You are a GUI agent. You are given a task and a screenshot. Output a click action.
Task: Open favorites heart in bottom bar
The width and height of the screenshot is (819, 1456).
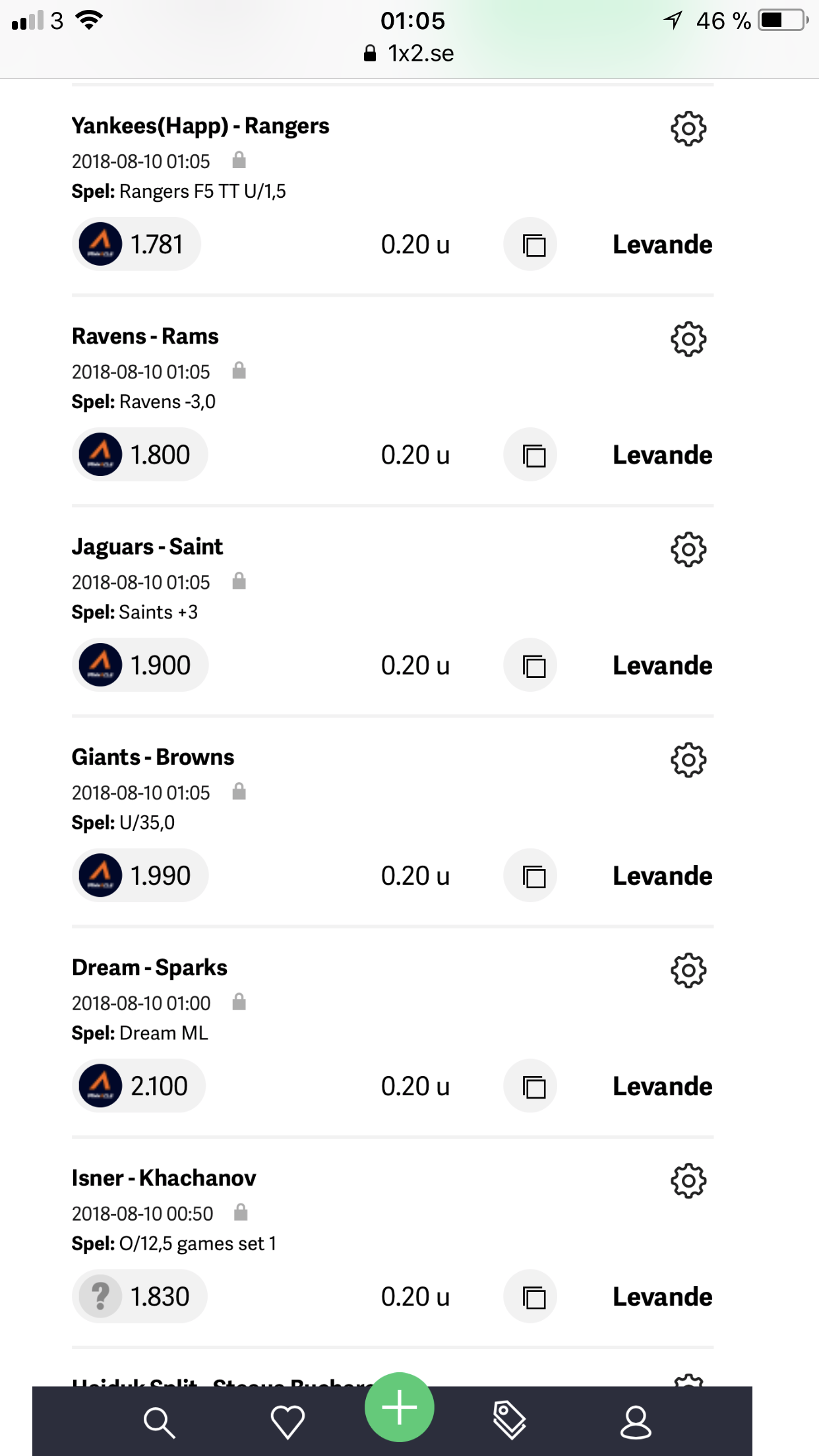point(288,1422)
